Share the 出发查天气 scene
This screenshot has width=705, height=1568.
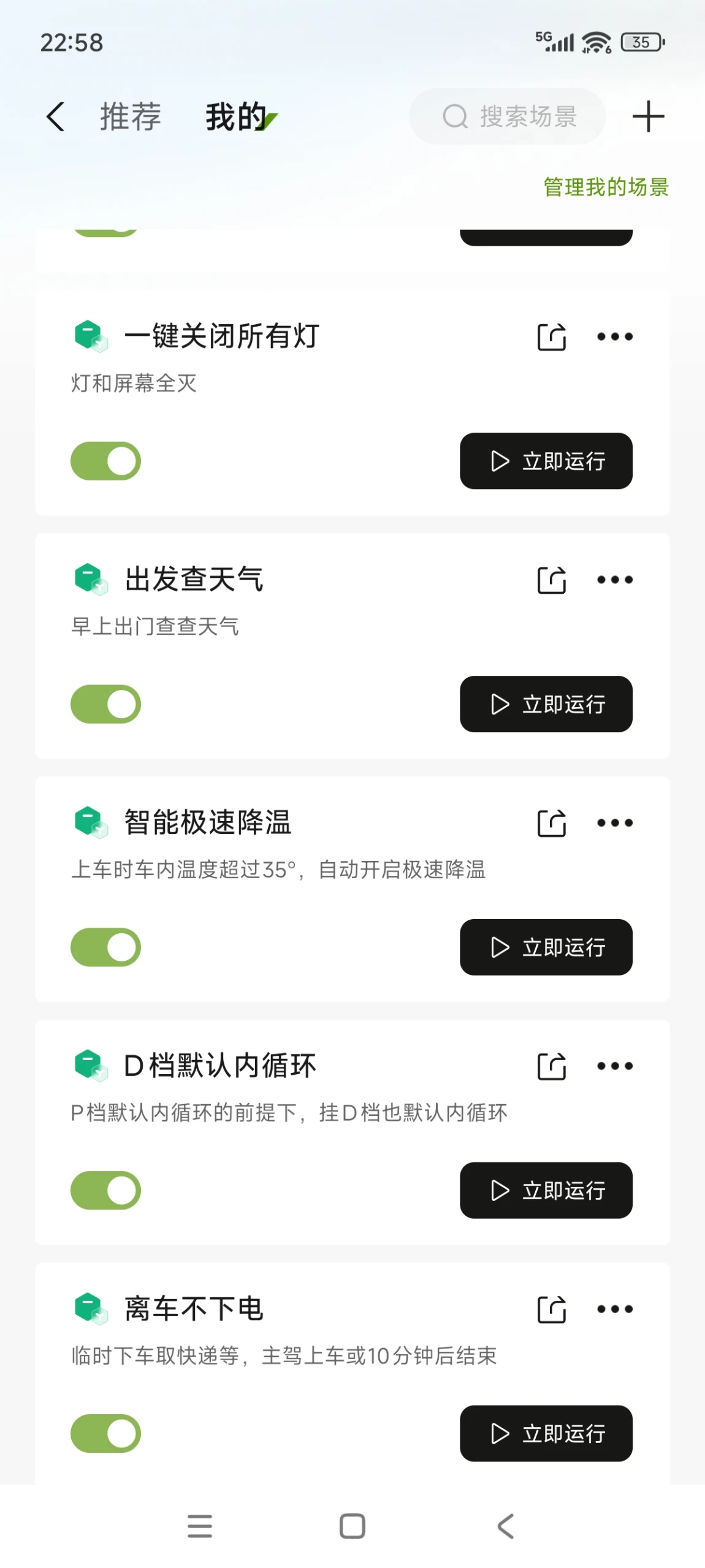click(x=552, y=580)
